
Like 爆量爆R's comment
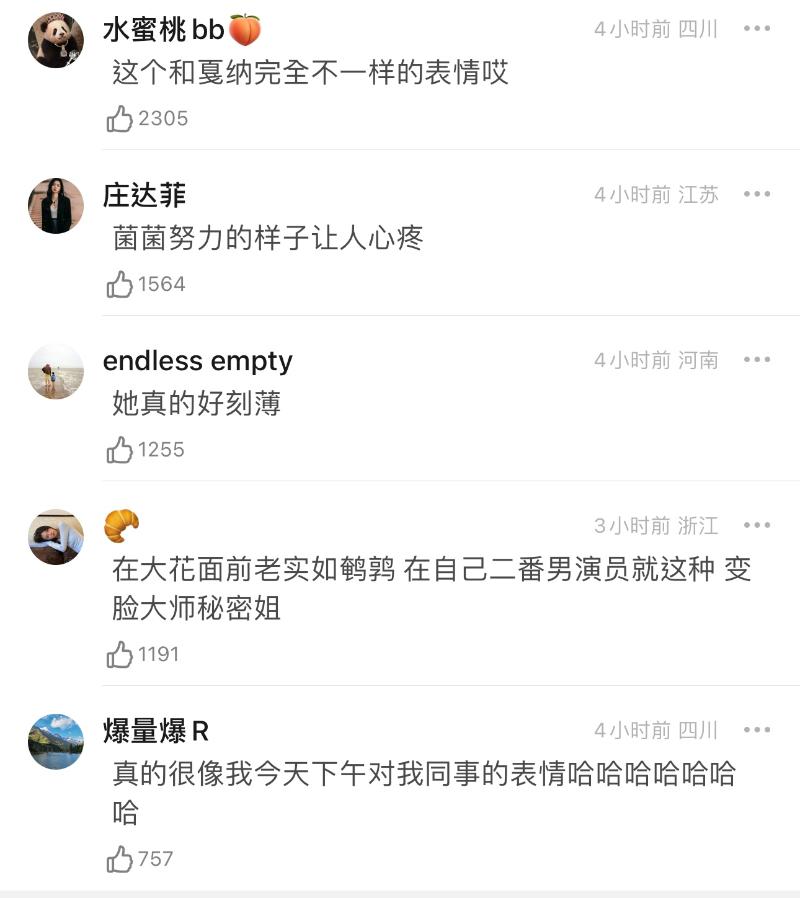tap(121, 859)
